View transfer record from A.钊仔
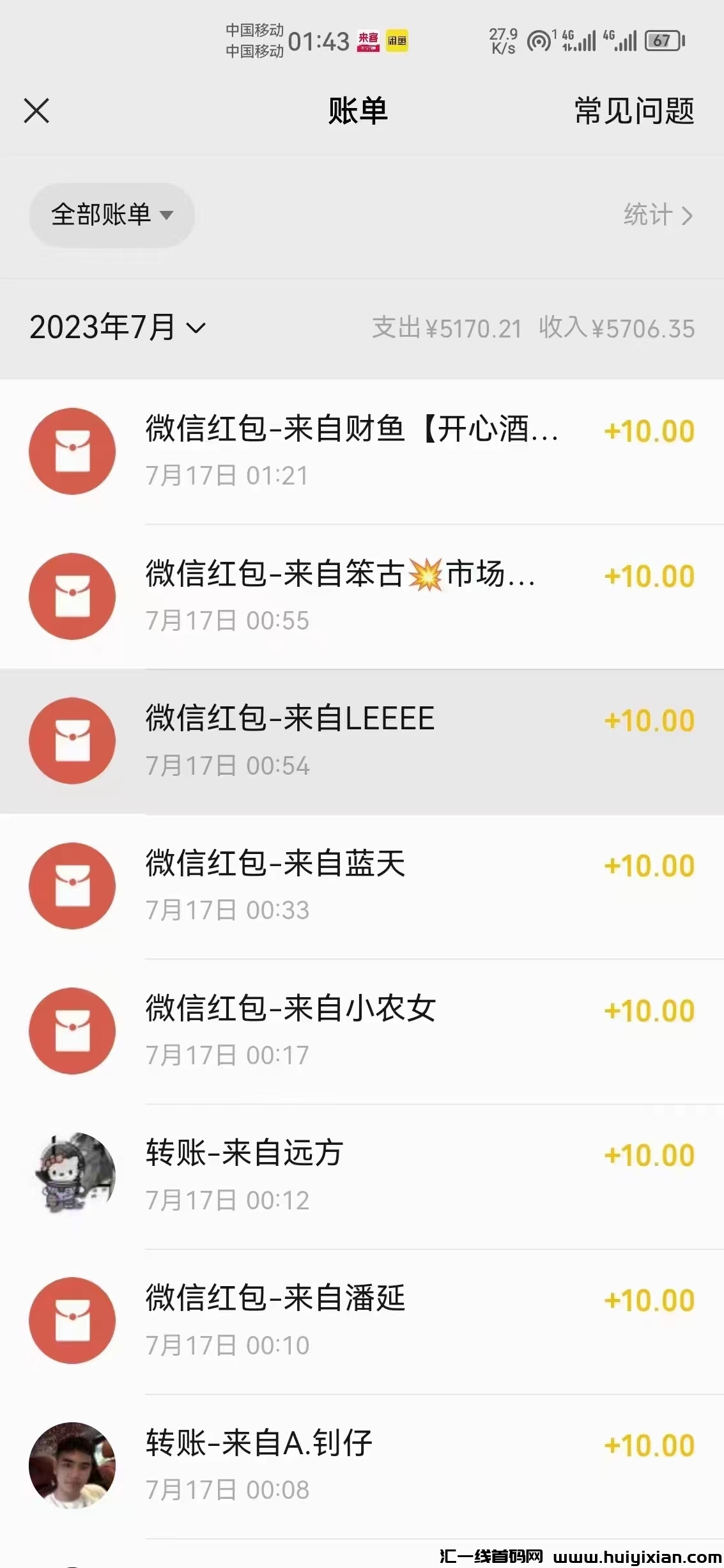The width and height of the screenshot is (724, 1568). pos(362,1466)
